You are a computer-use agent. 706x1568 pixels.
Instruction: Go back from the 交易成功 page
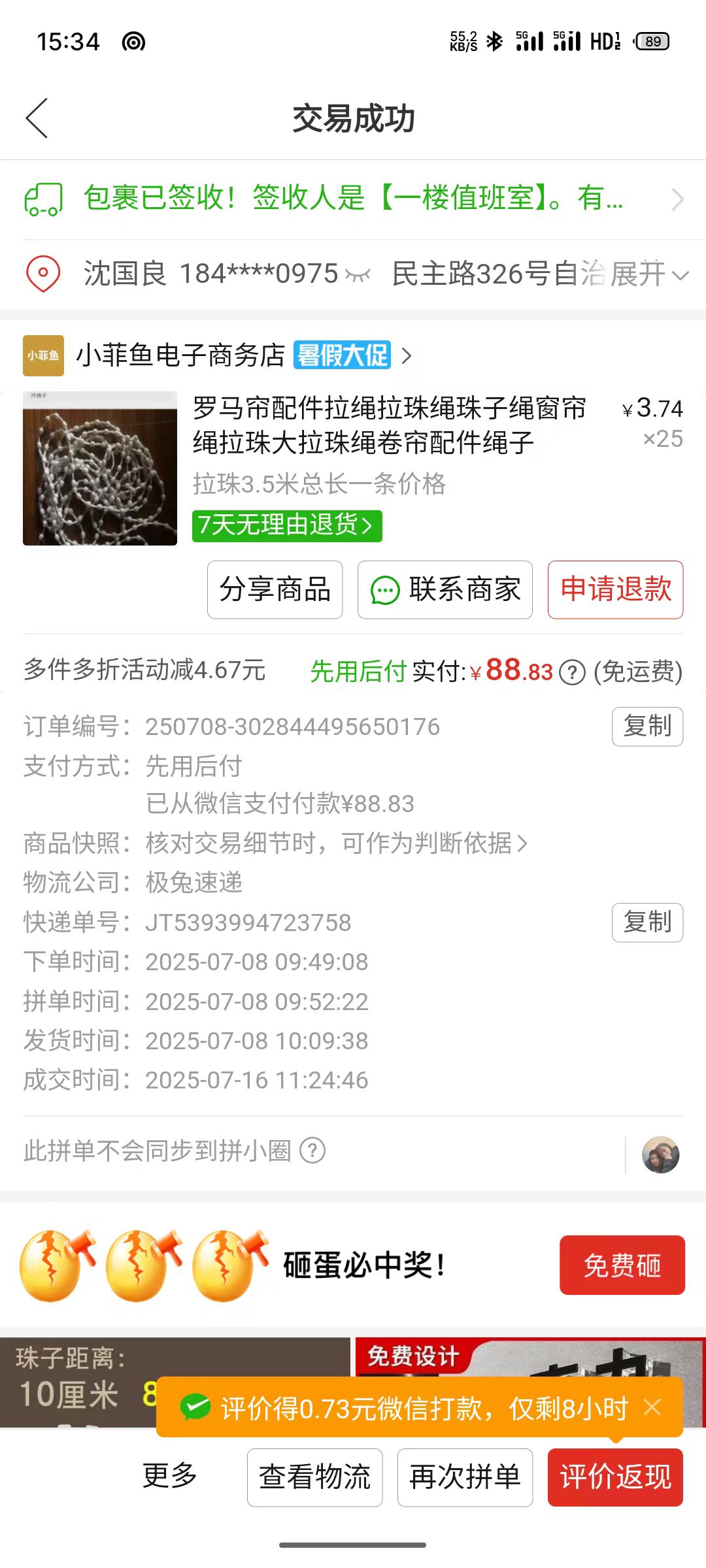(x=37, y=118)
